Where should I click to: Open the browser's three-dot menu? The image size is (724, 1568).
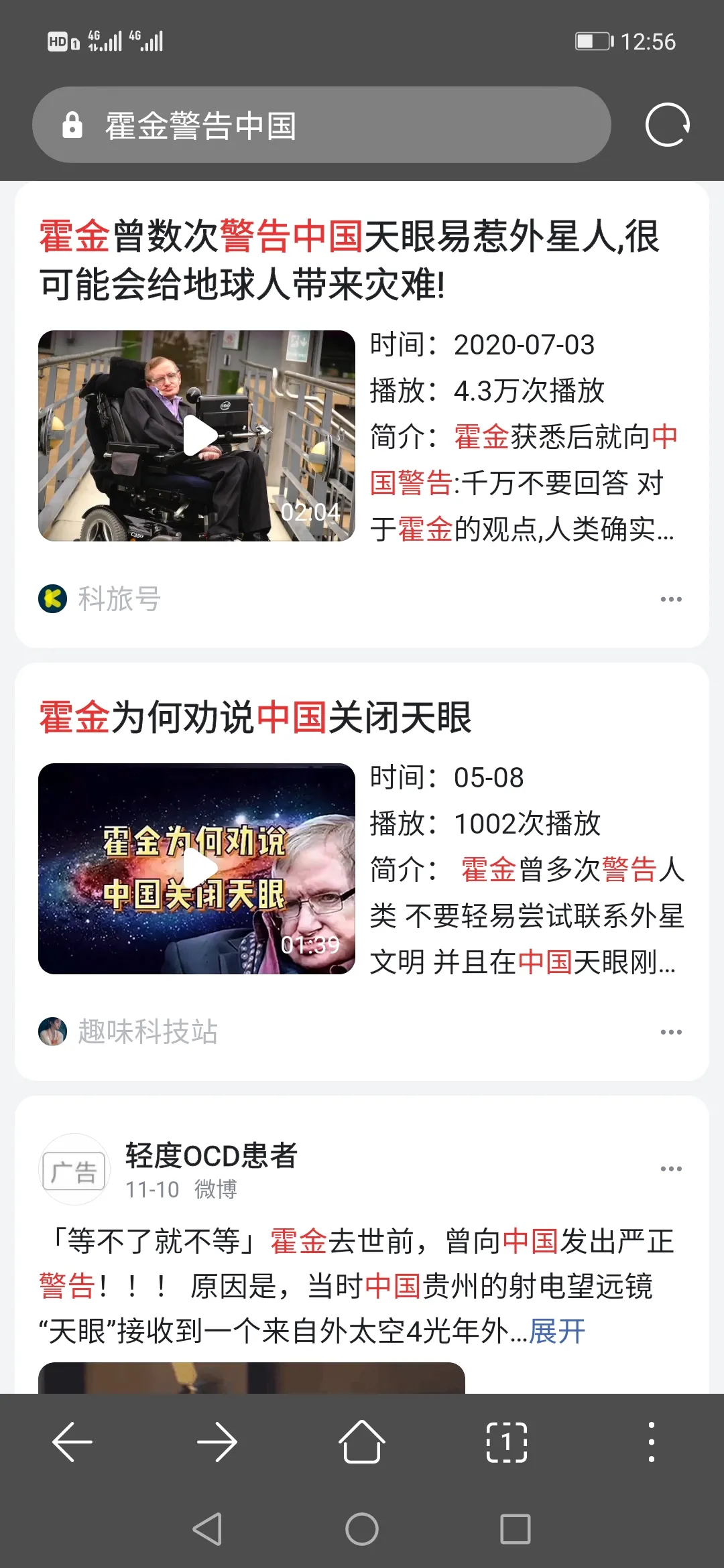[x=651, y=1441]
